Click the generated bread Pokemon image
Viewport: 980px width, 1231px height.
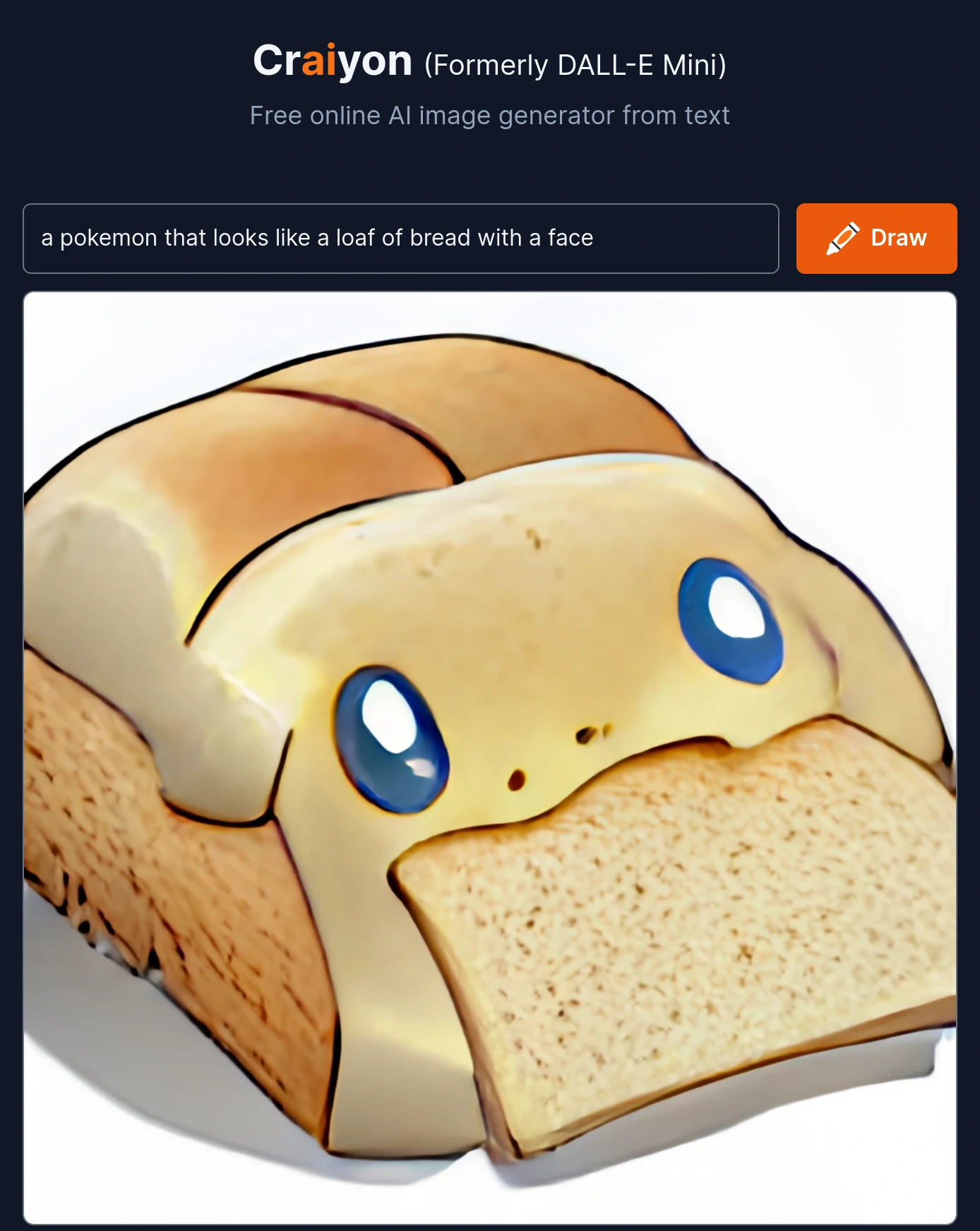tap(490, 762)
